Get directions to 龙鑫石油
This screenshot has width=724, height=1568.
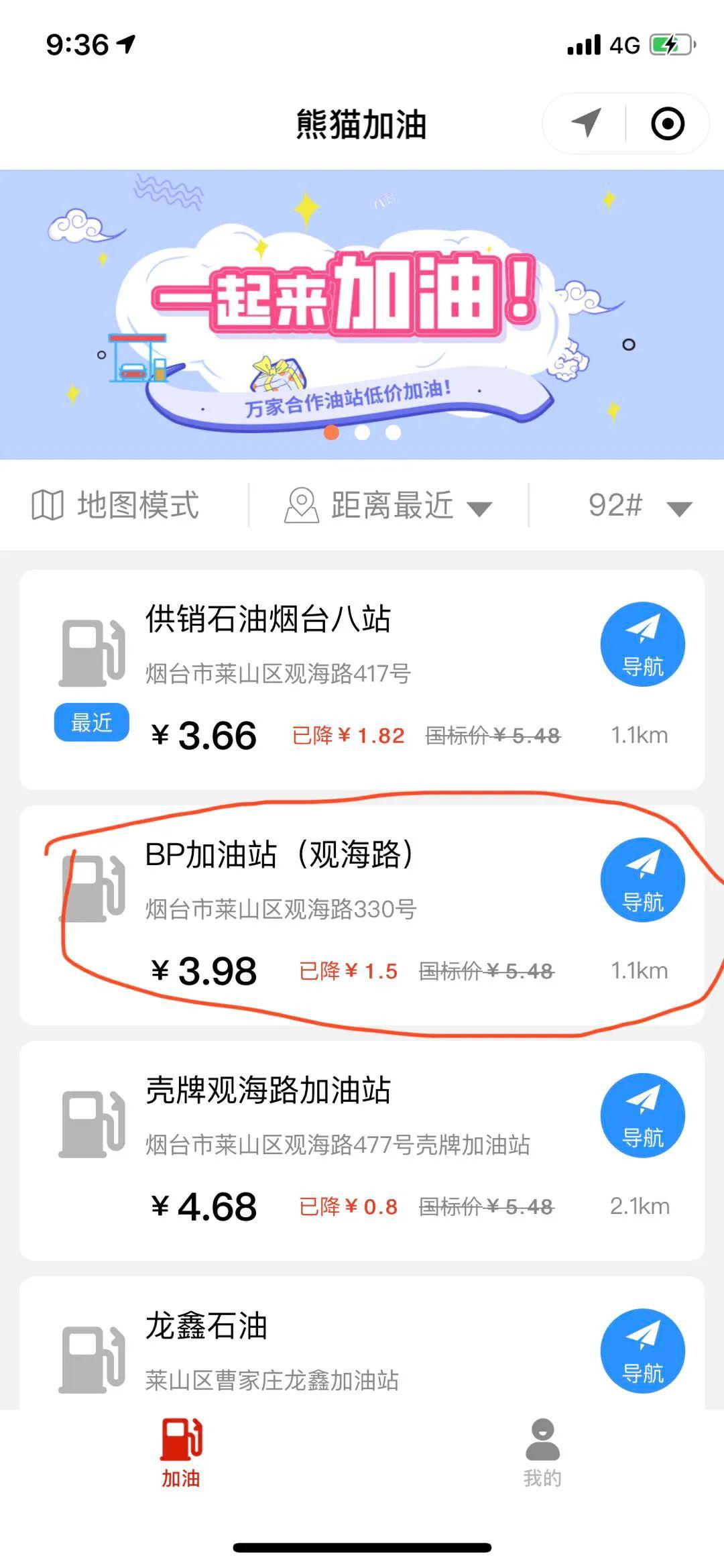(642, 1351)
